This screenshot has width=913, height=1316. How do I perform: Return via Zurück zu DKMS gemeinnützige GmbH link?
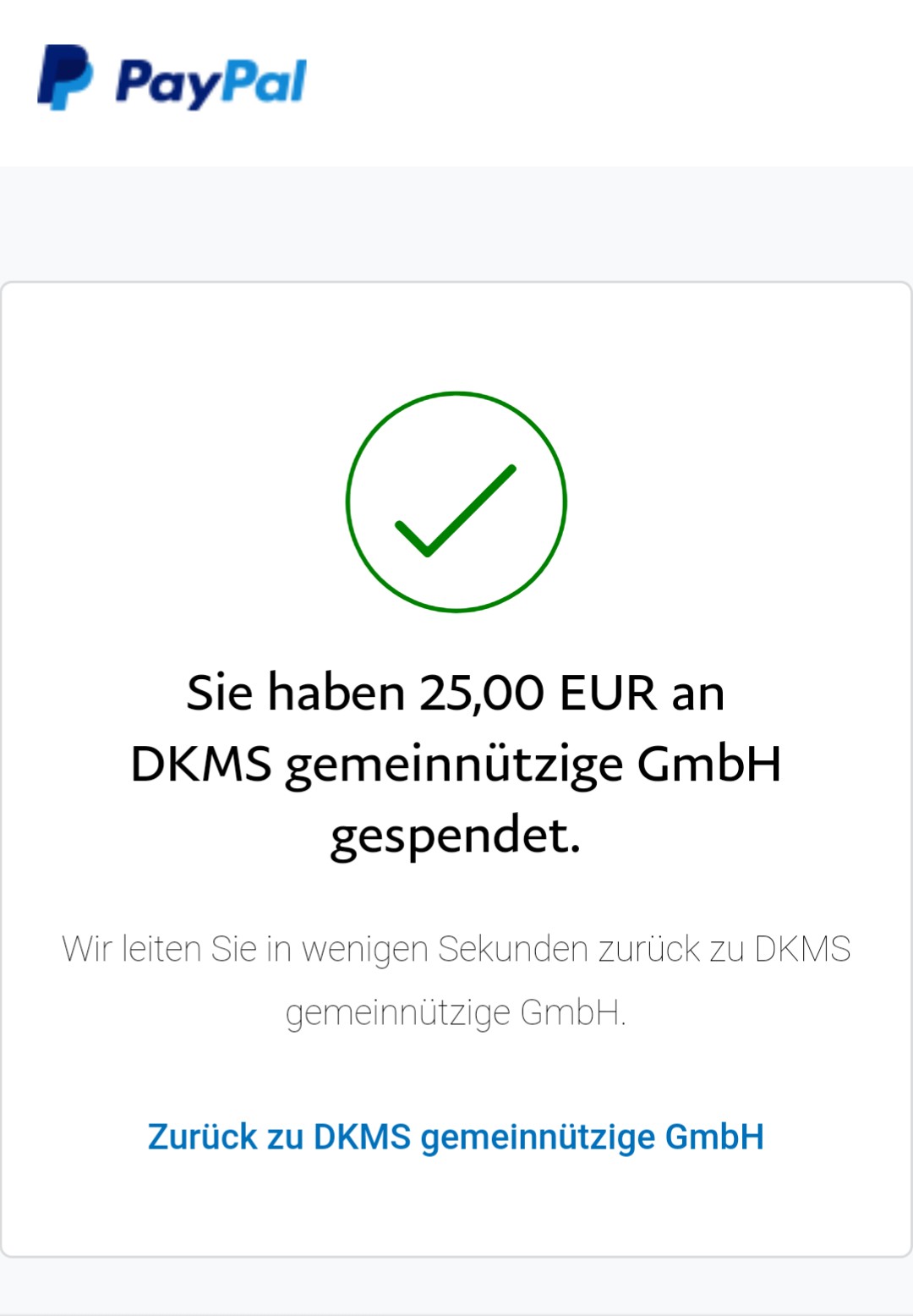coord(456,1138)
